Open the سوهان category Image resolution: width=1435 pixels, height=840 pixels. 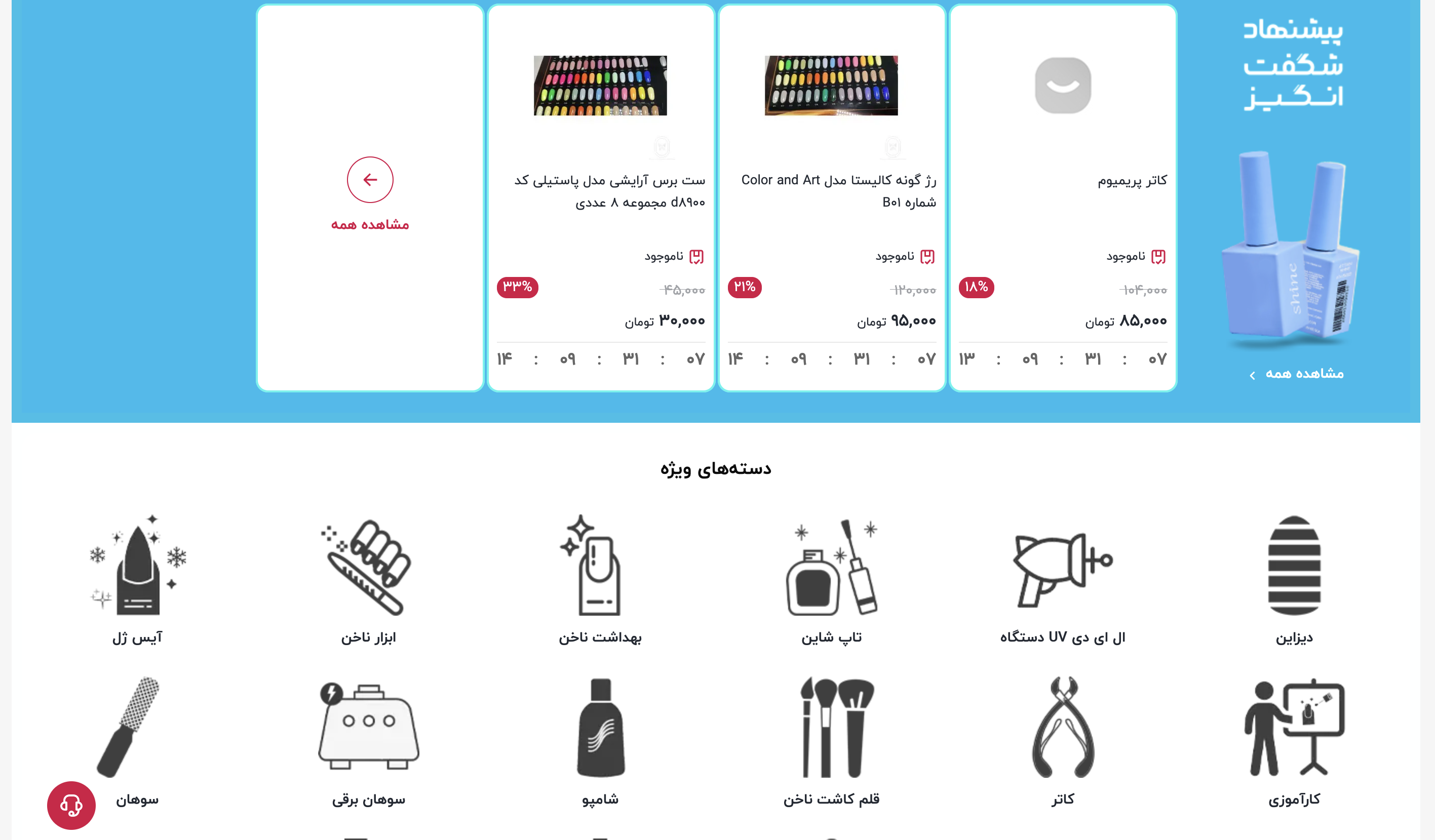(x=137, y=740)
